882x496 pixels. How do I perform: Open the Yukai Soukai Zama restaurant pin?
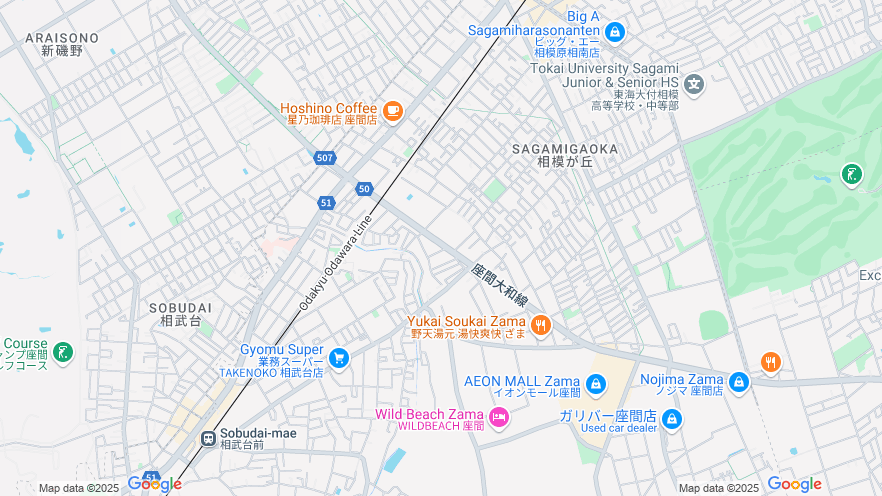tap(541, 324)
